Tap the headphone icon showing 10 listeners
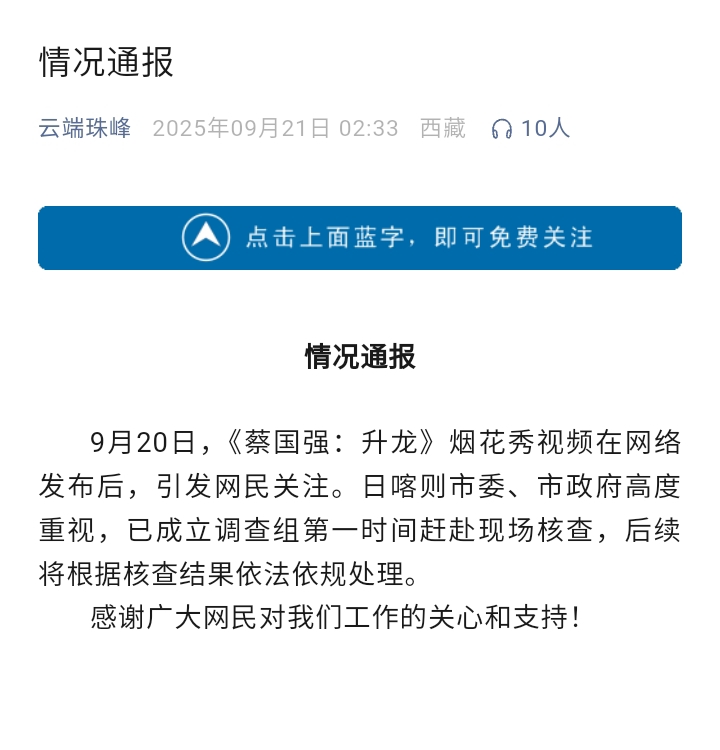The width and height of the screenshot is (720, 750). tap(502, 129)
